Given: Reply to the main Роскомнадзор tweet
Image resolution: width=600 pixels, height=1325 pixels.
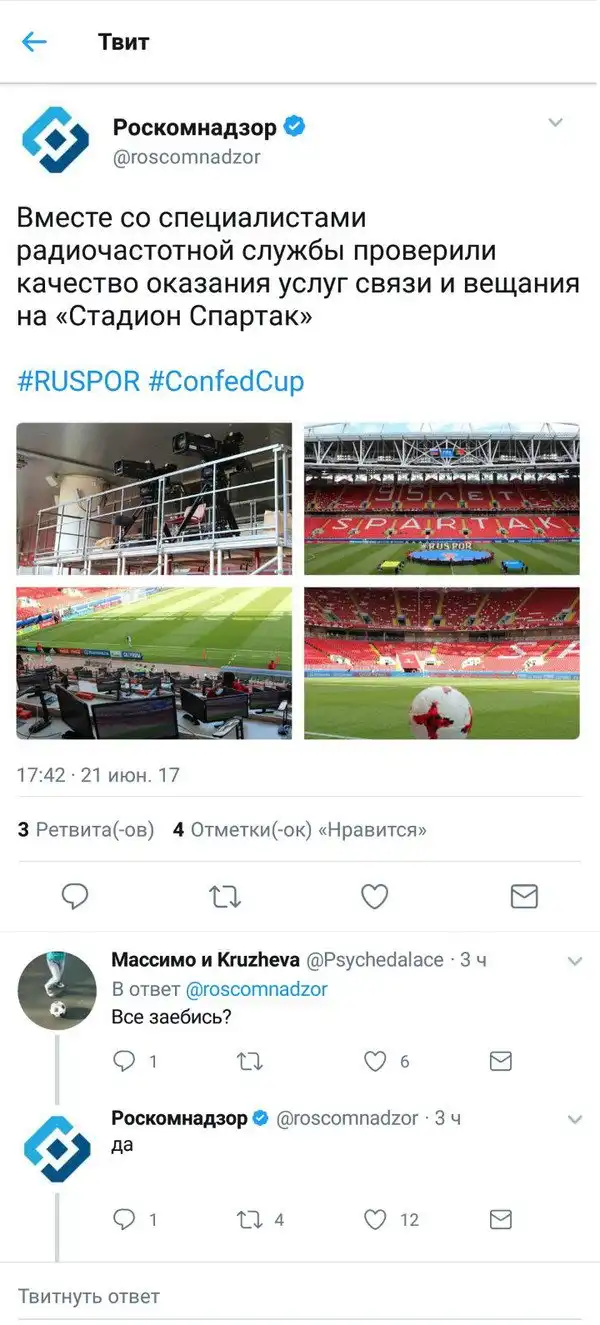Looking at the screenshot, I should [x=75, y=896].
